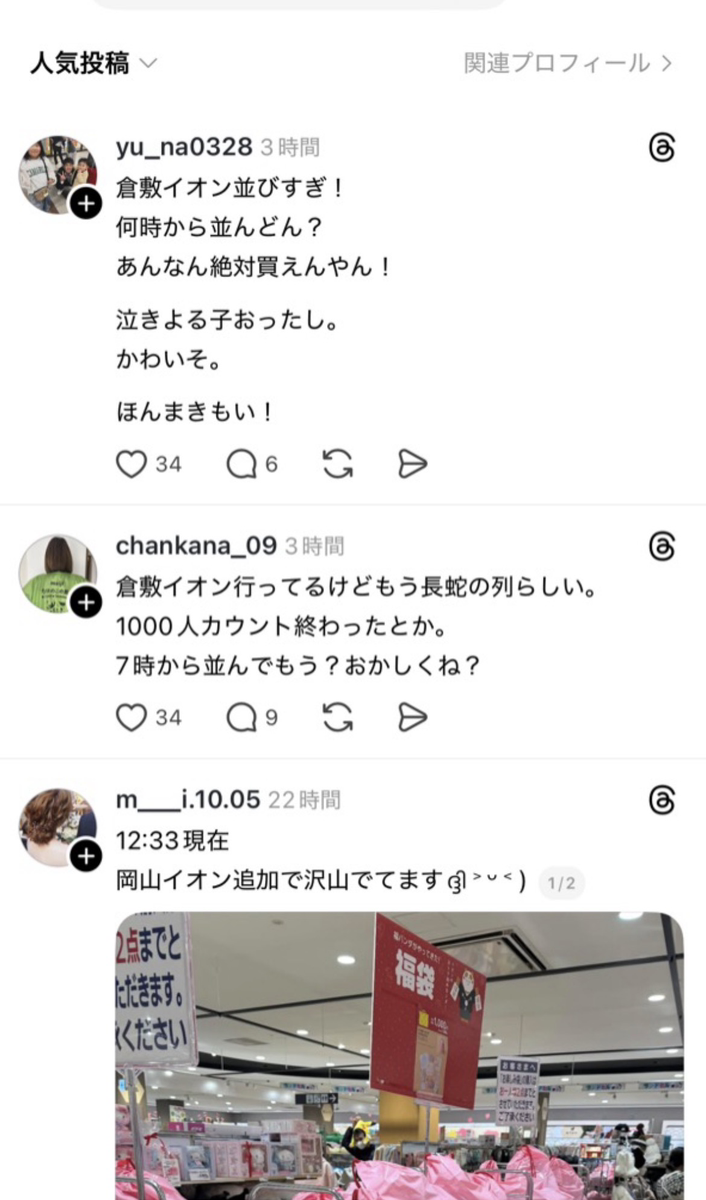Open comments on chankana_09's post
706x1200 pixels.
point(241,717)
